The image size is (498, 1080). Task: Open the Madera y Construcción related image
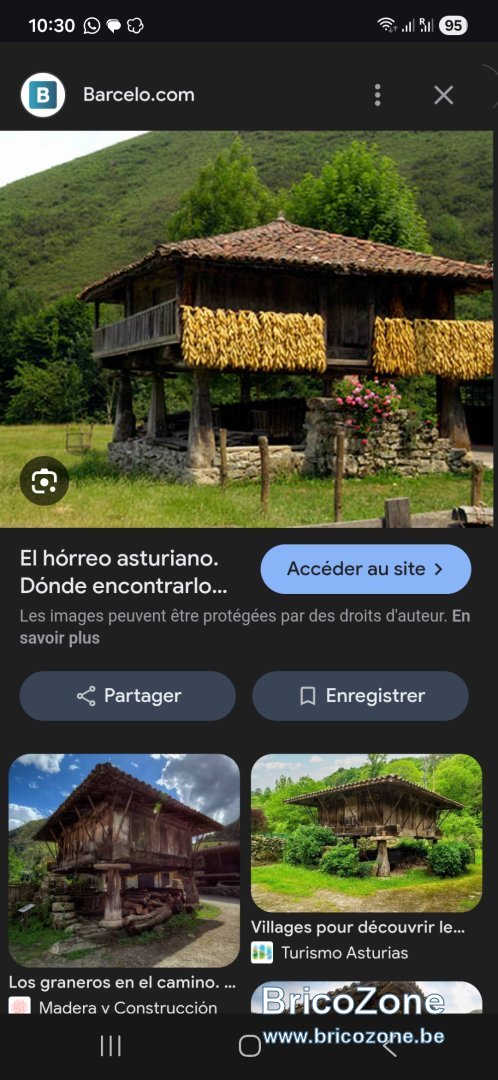(x=124, y=861)
